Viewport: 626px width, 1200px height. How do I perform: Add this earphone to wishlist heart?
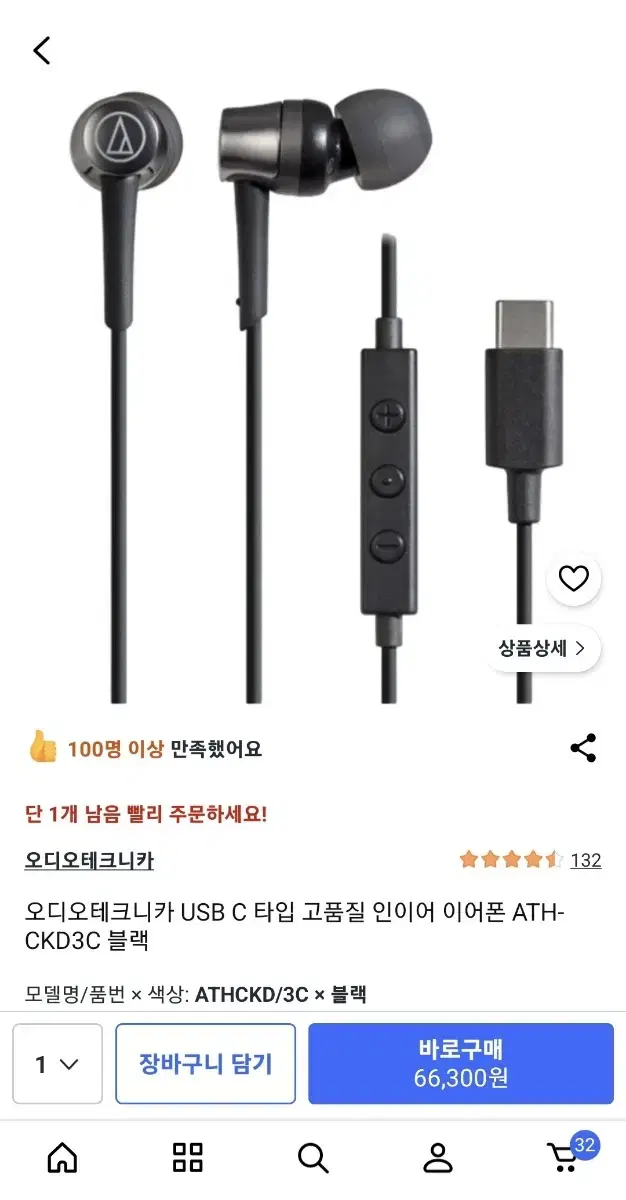coord(574,579)
